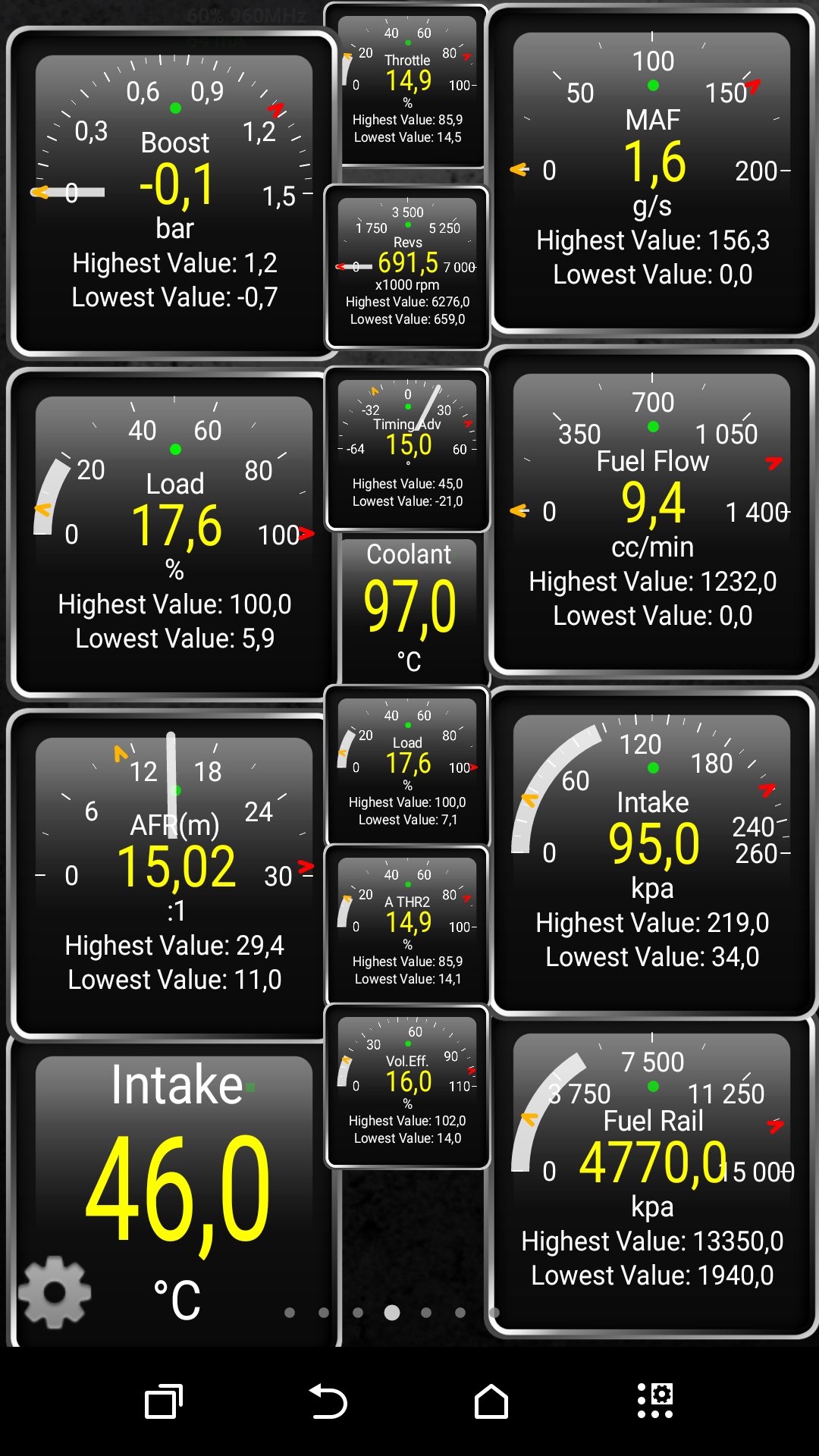819x1456 pixels.
Task: Go back using the navigation bar
Action: click(x=328, y=1401)
